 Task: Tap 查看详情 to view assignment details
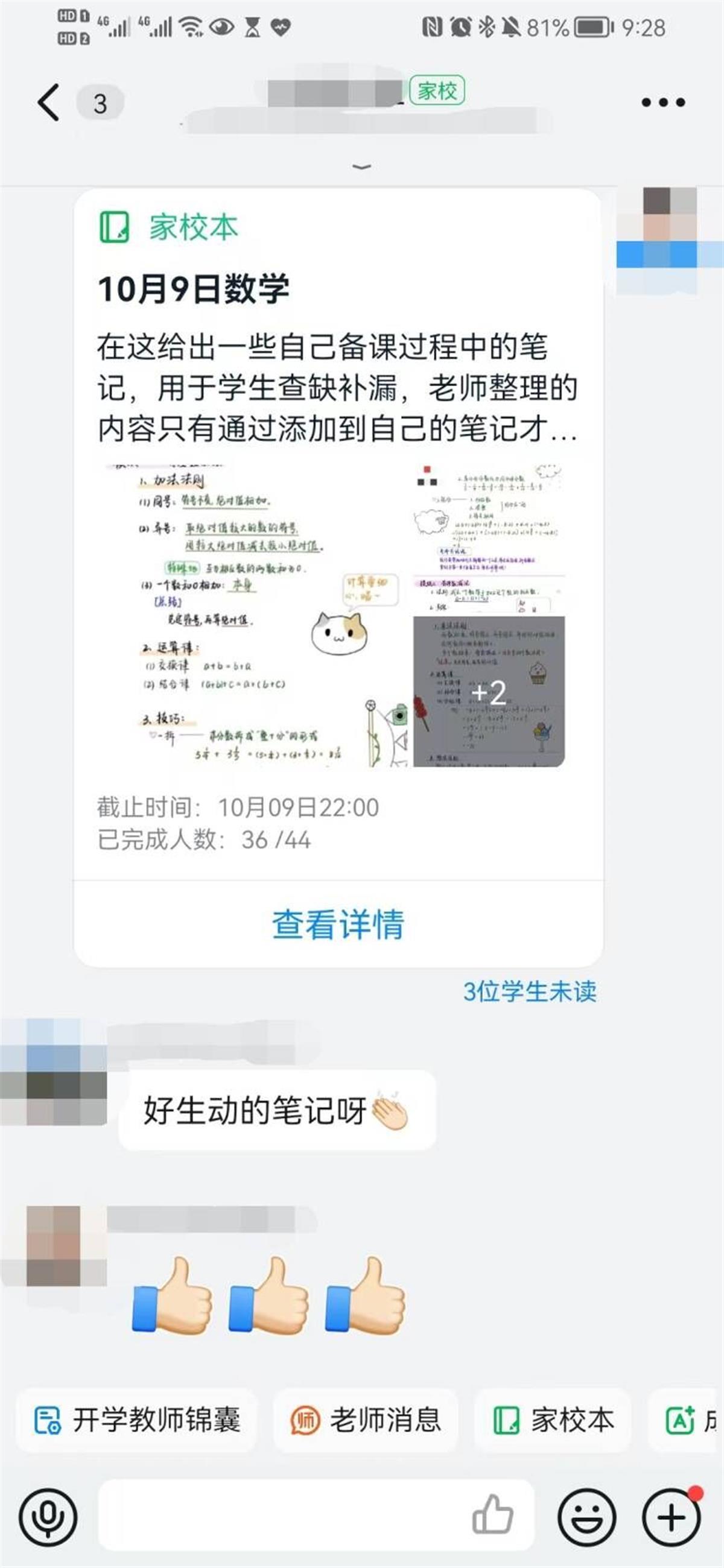click(x=338, y=924)
